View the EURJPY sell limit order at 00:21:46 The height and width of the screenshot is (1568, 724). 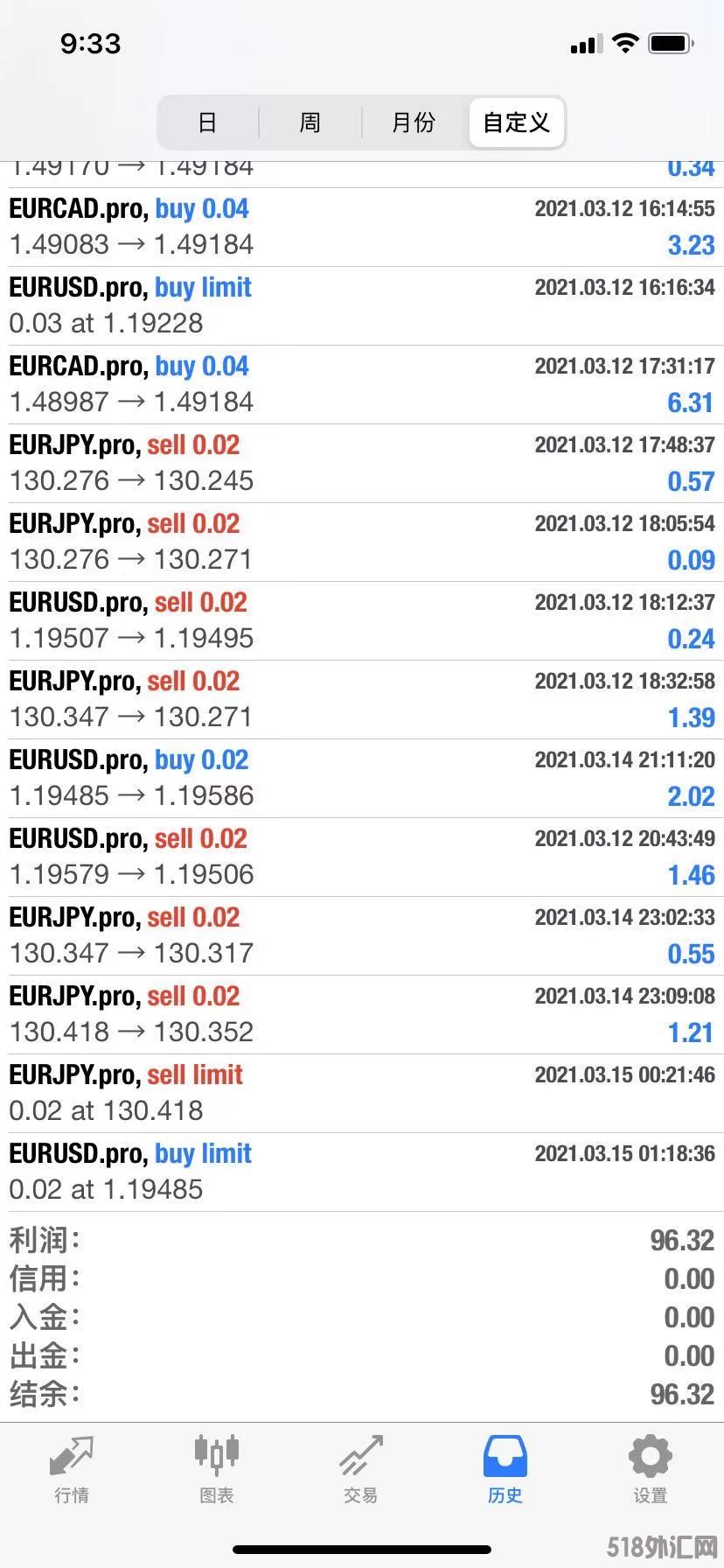pyautogui.click(x=362, y=1093)
